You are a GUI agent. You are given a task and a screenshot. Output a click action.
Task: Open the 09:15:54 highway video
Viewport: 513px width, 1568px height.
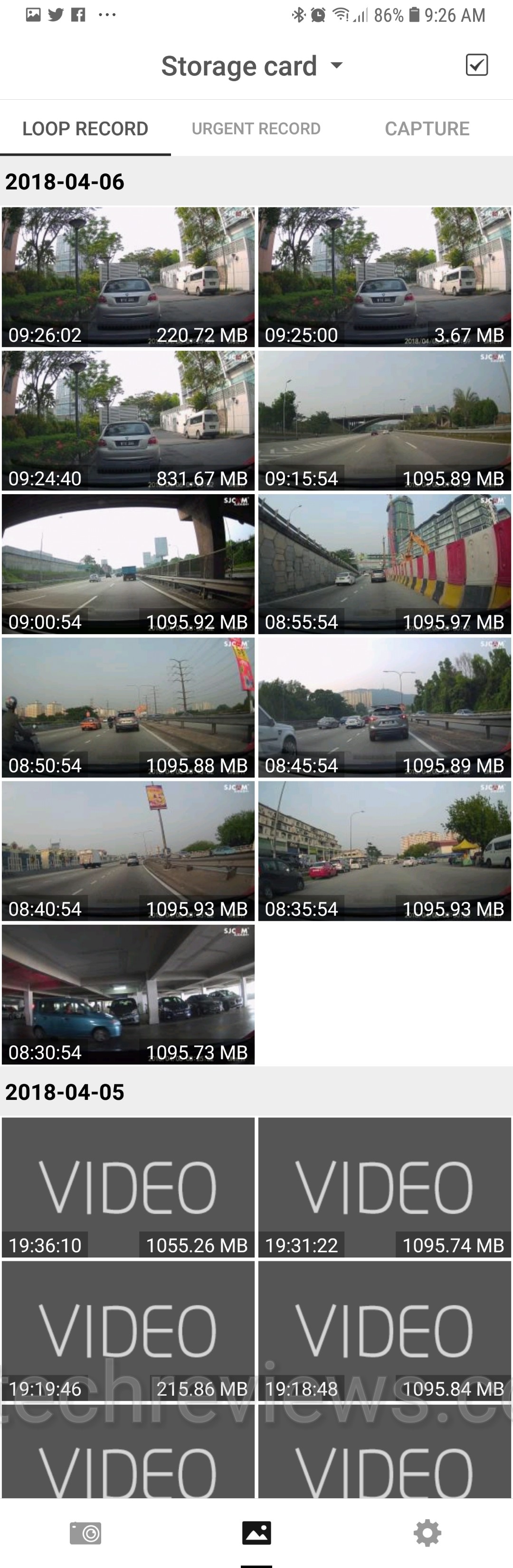pyautogui.click(x=384, y=420)
